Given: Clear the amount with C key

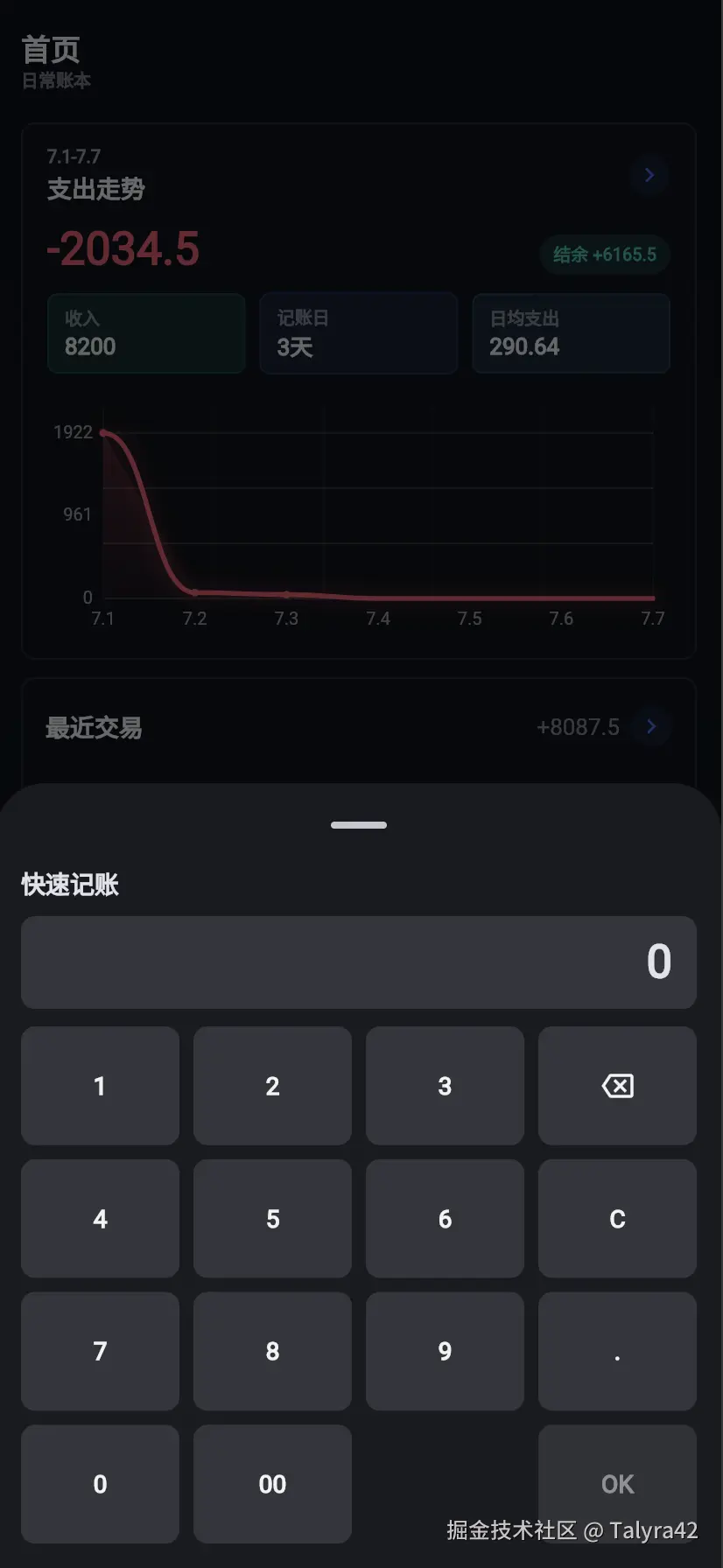Looking at the screenshot, I should [617, 1219].
